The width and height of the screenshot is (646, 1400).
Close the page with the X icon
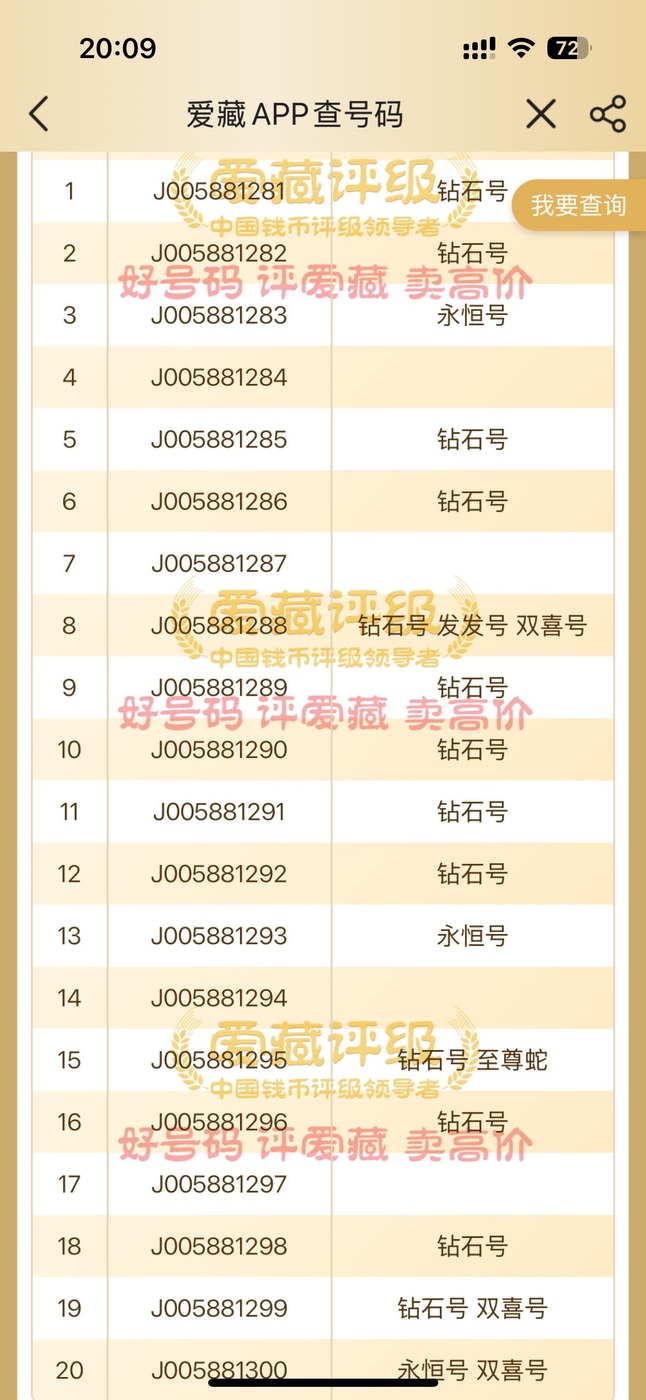click(541, 115)
